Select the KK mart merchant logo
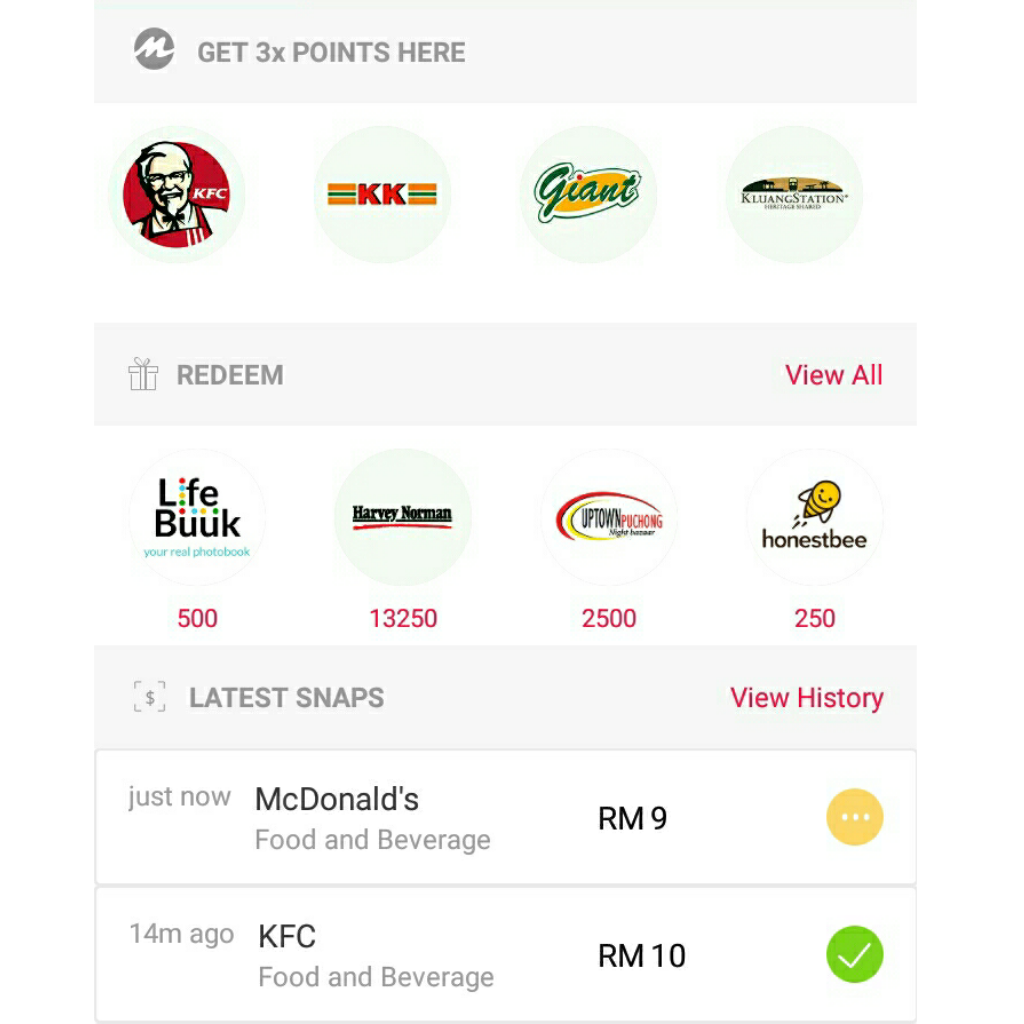Image resolution: width=1024 pixels, height=1024 pixels. [x=382, y=194]
